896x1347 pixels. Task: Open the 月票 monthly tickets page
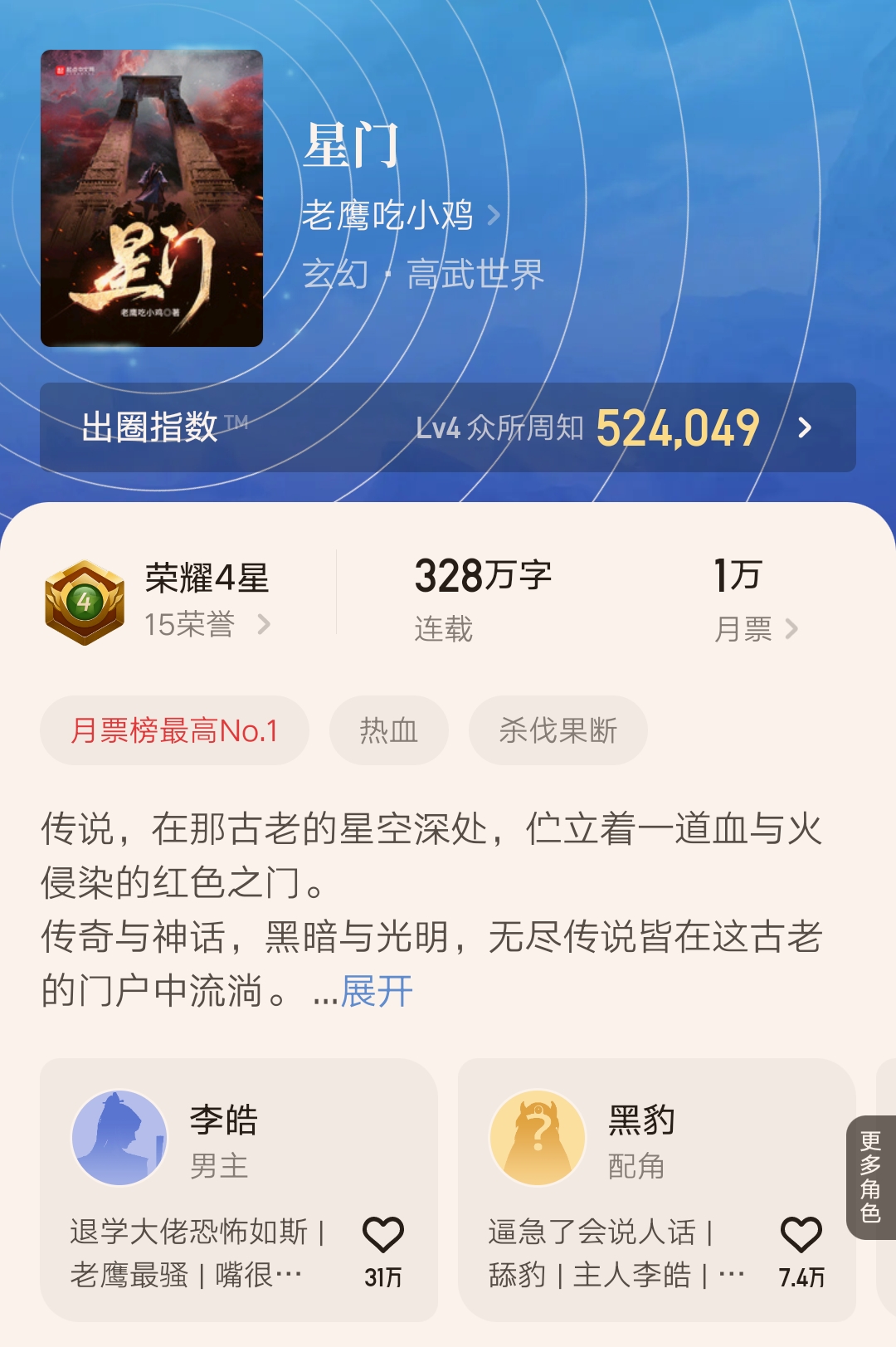click(755, 628)
